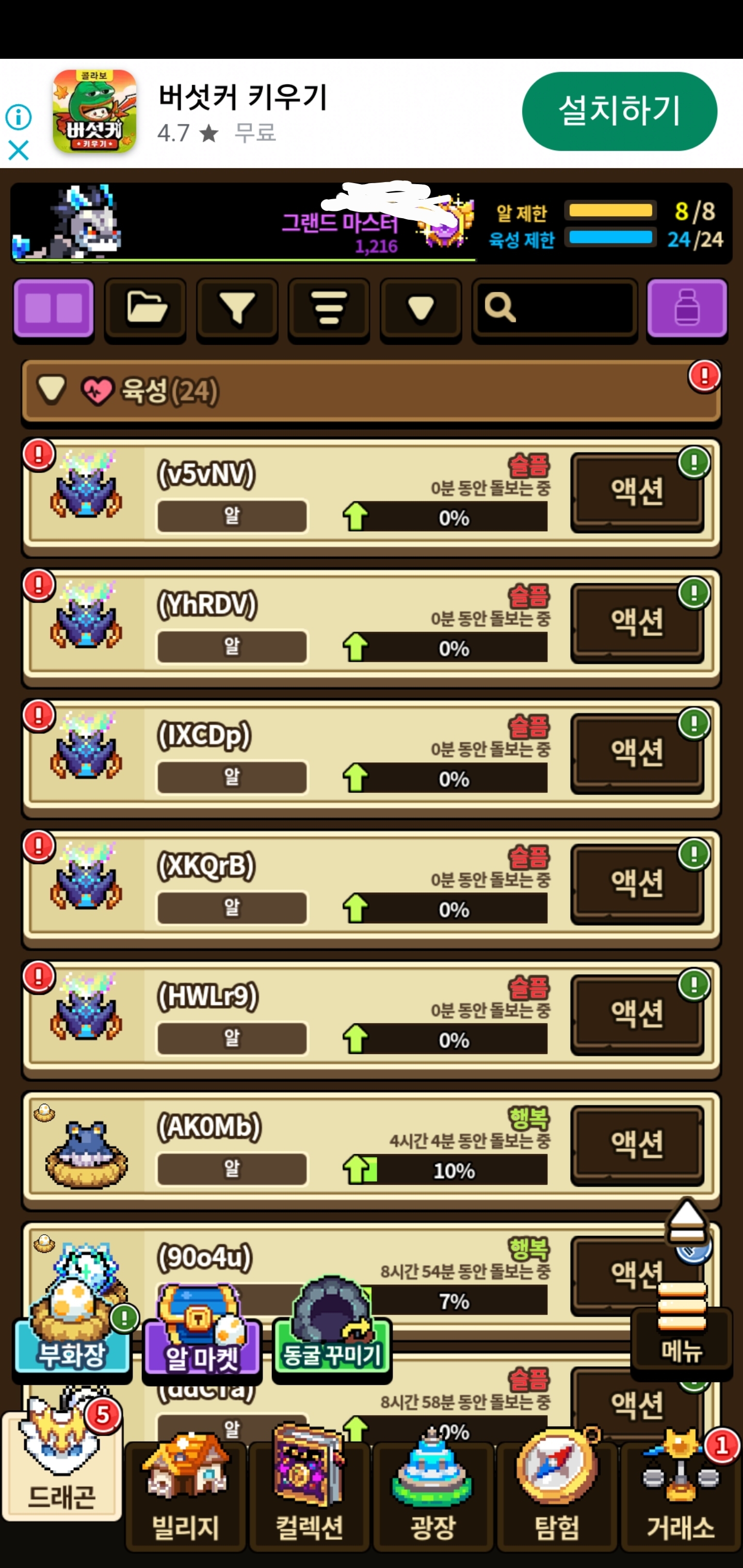This screenshot has width=743, height=1568.
Task: Open the folder icon in the toolbar
Action: pos(146,308)
